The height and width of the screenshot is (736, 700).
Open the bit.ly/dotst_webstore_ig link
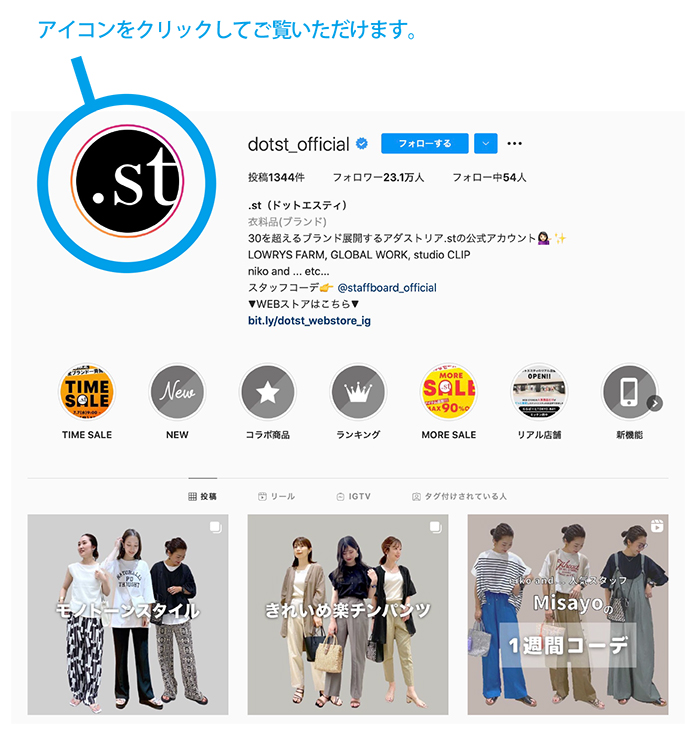click(x=309, y=321)
